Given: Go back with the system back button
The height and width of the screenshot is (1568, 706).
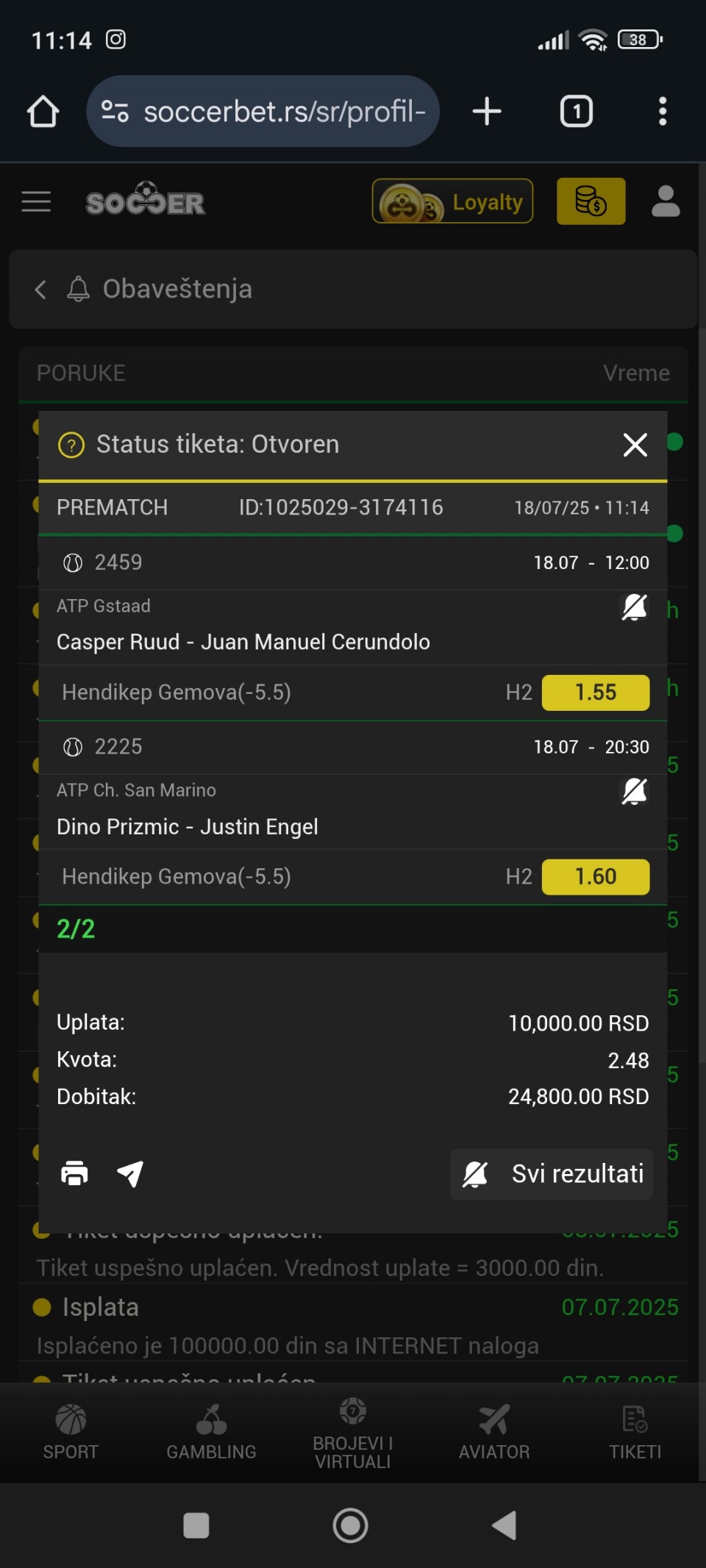Looking at the screenshot, I should [504, 1525].
